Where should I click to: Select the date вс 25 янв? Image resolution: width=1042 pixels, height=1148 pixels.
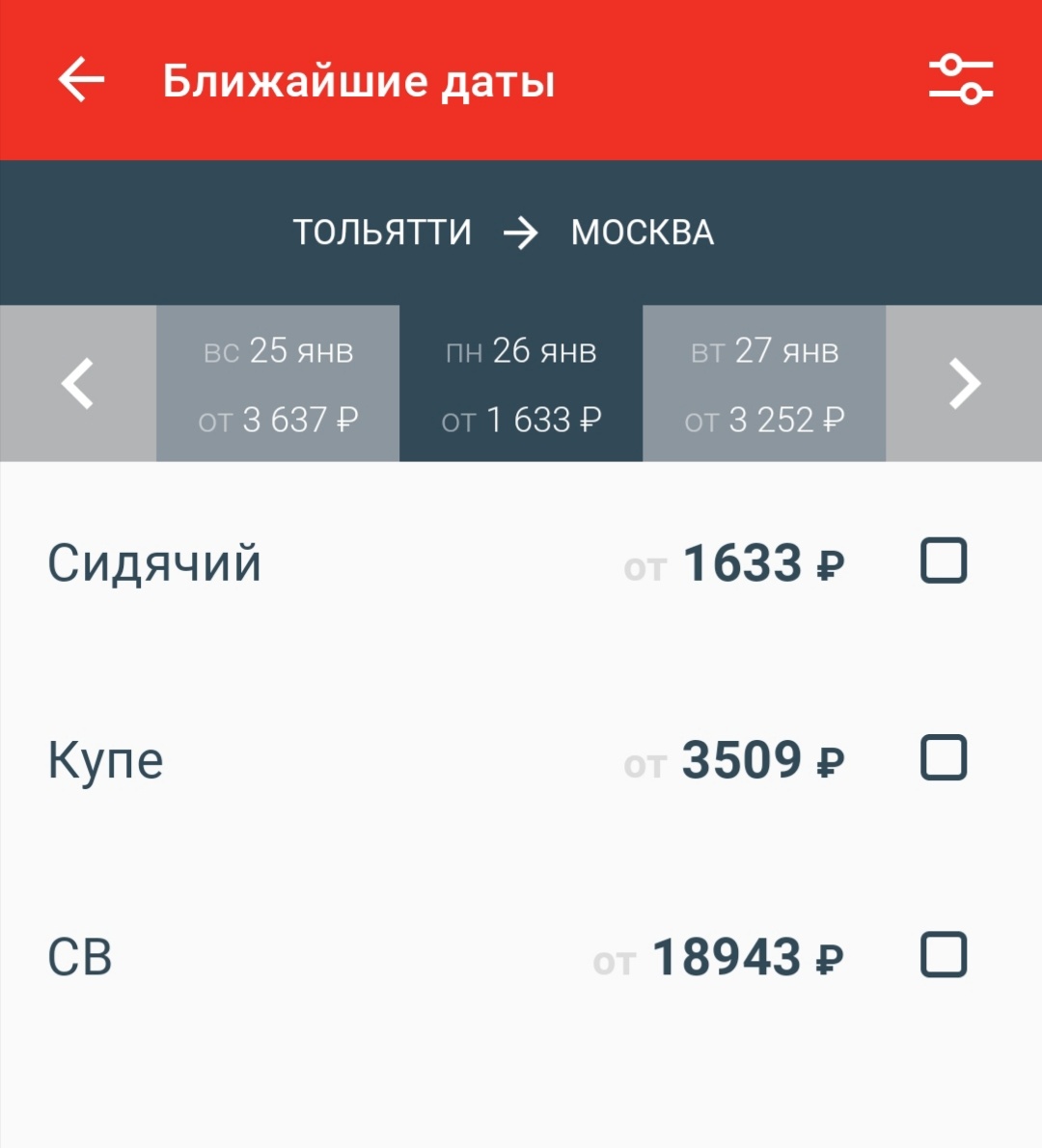278,384
